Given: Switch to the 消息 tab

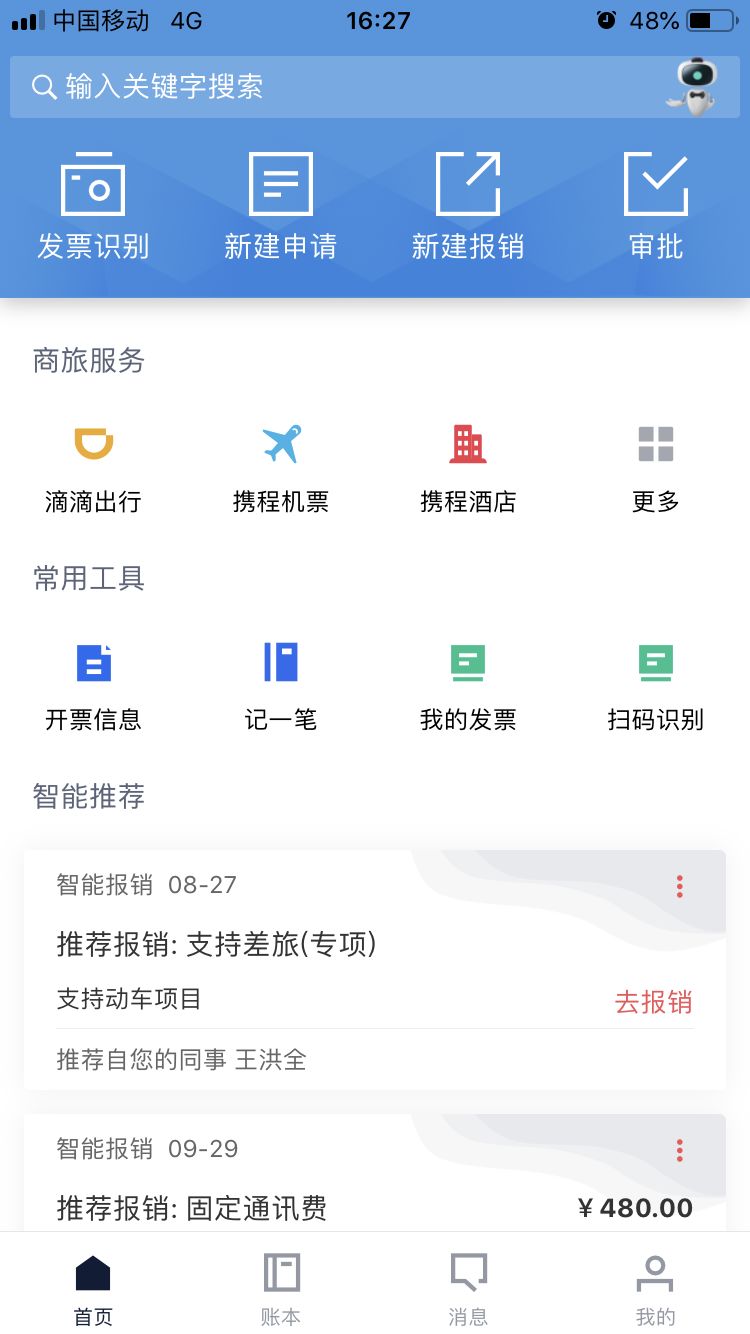Looking at the screenshot, I should pyautogui.click(x=468, y=1289).
